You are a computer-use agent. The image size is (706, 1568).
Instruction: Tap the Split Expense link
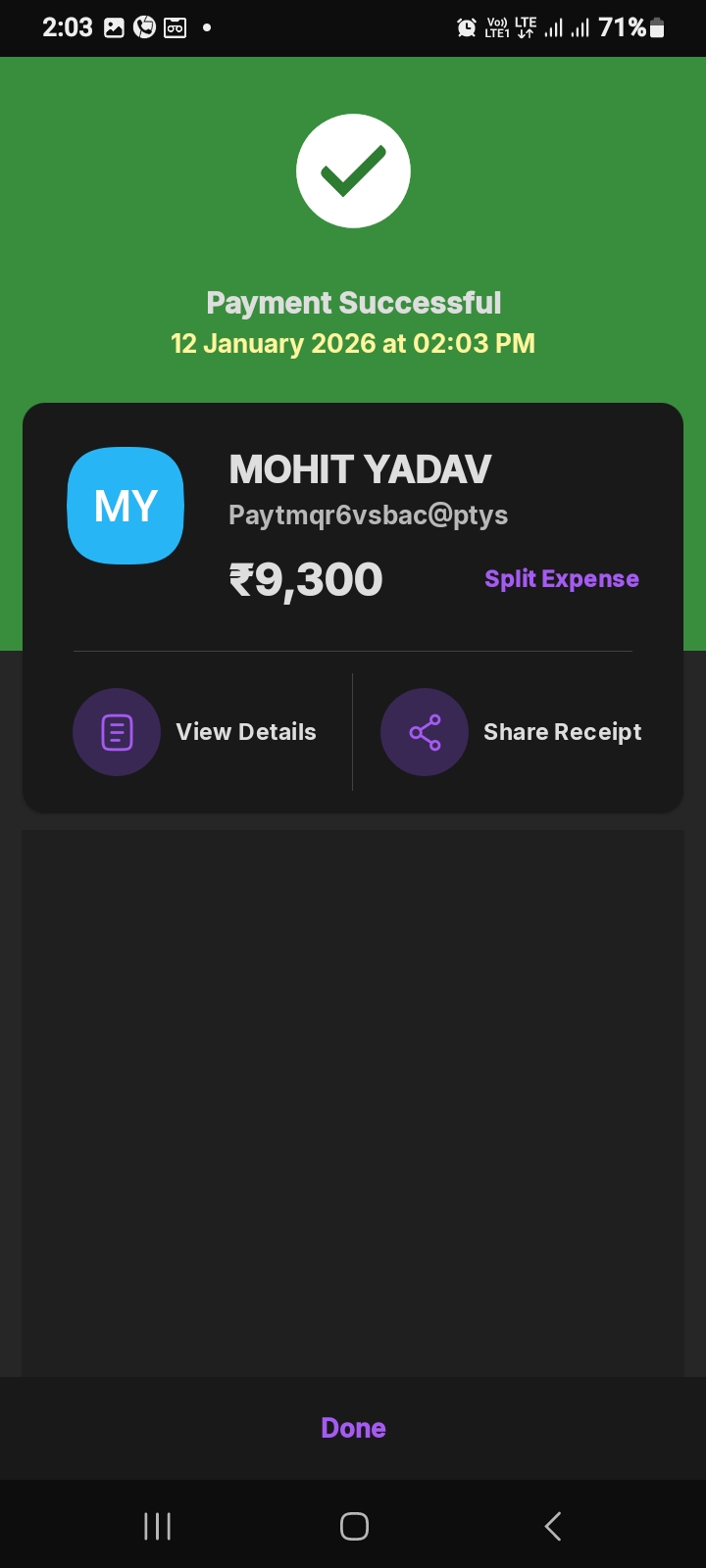point(561,579)
